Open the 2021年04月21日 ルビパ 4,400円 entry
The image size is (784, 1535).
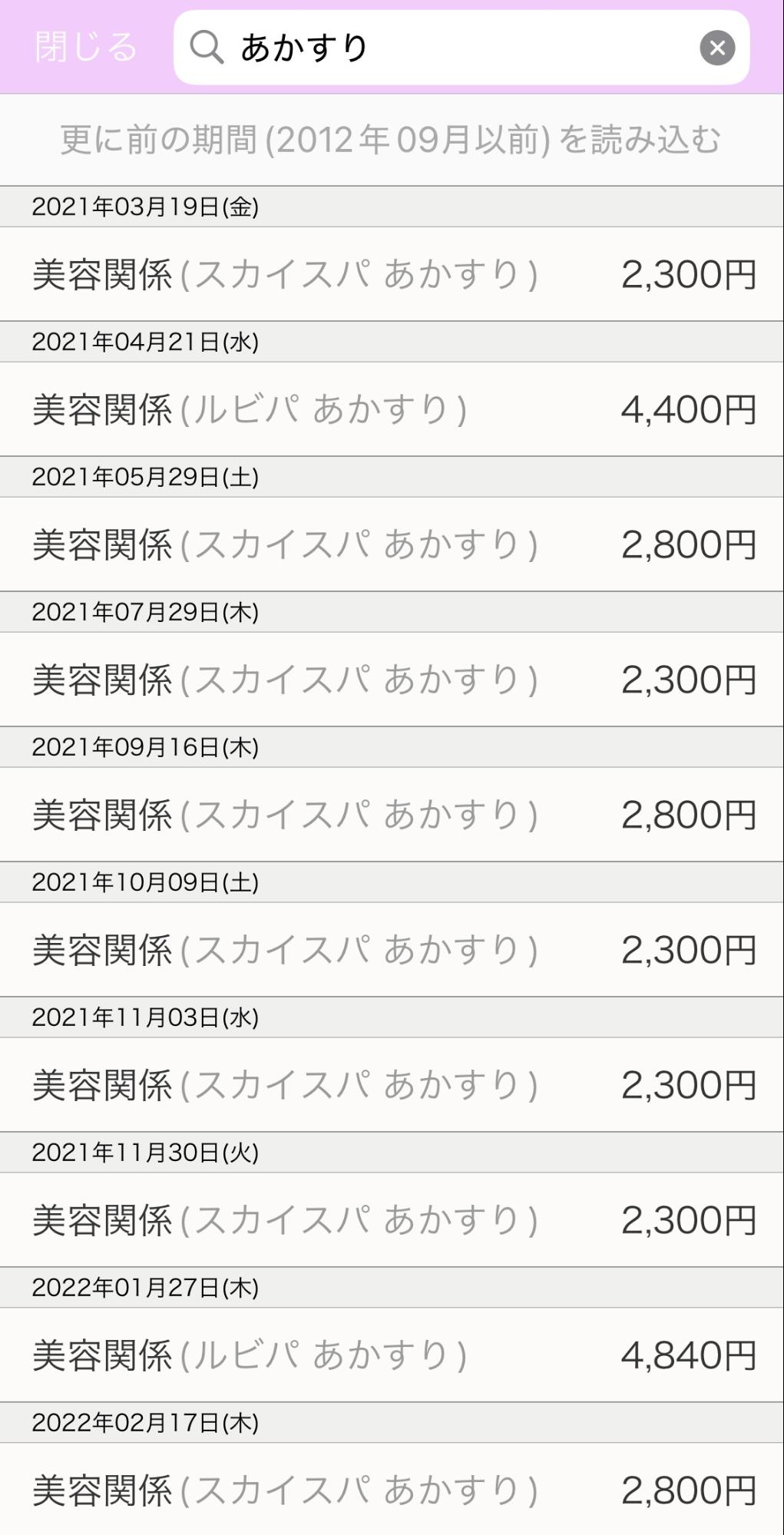392,409
